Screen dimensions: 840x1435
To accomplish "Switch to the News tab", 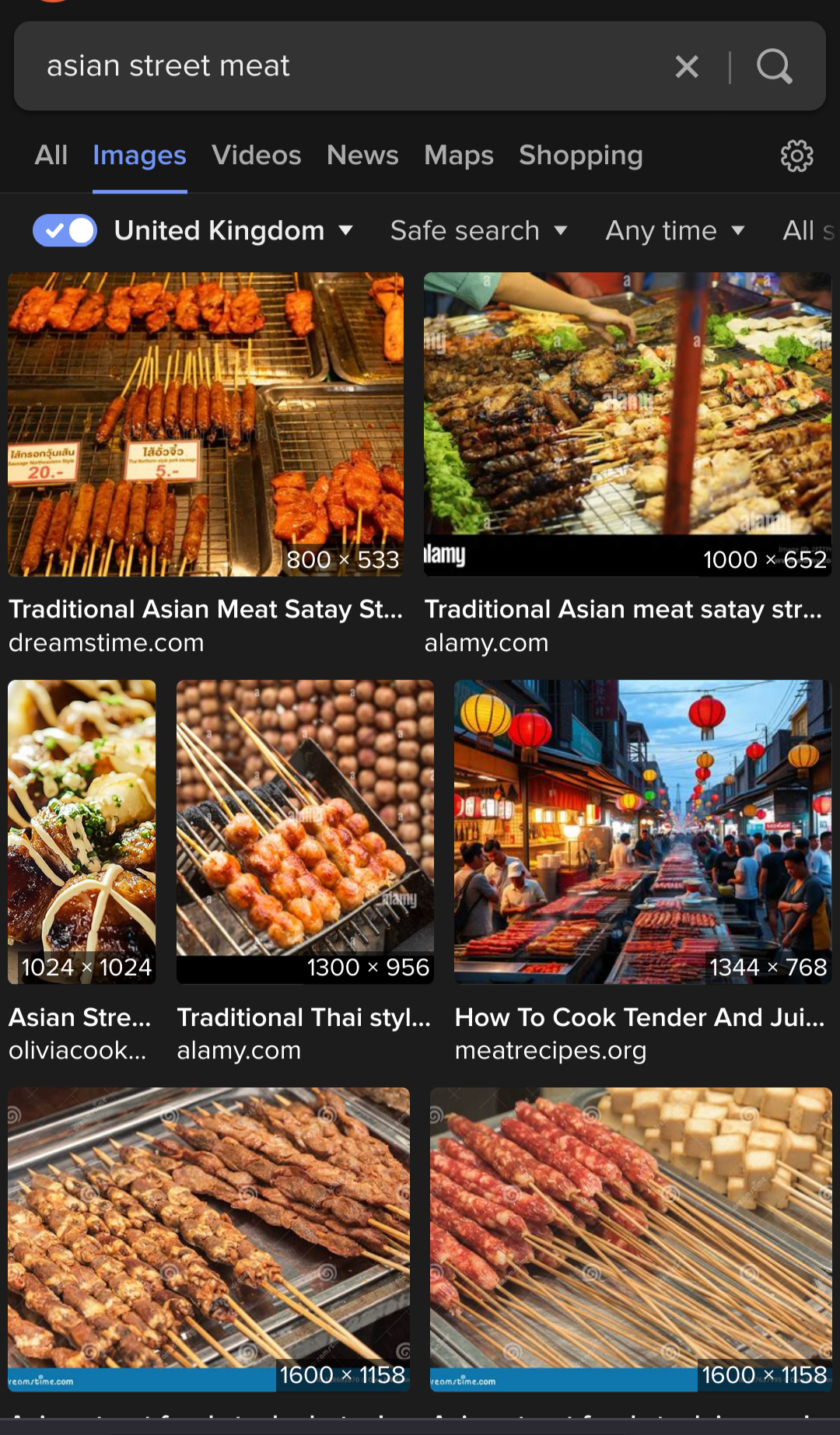I will [x=362, y=156].
